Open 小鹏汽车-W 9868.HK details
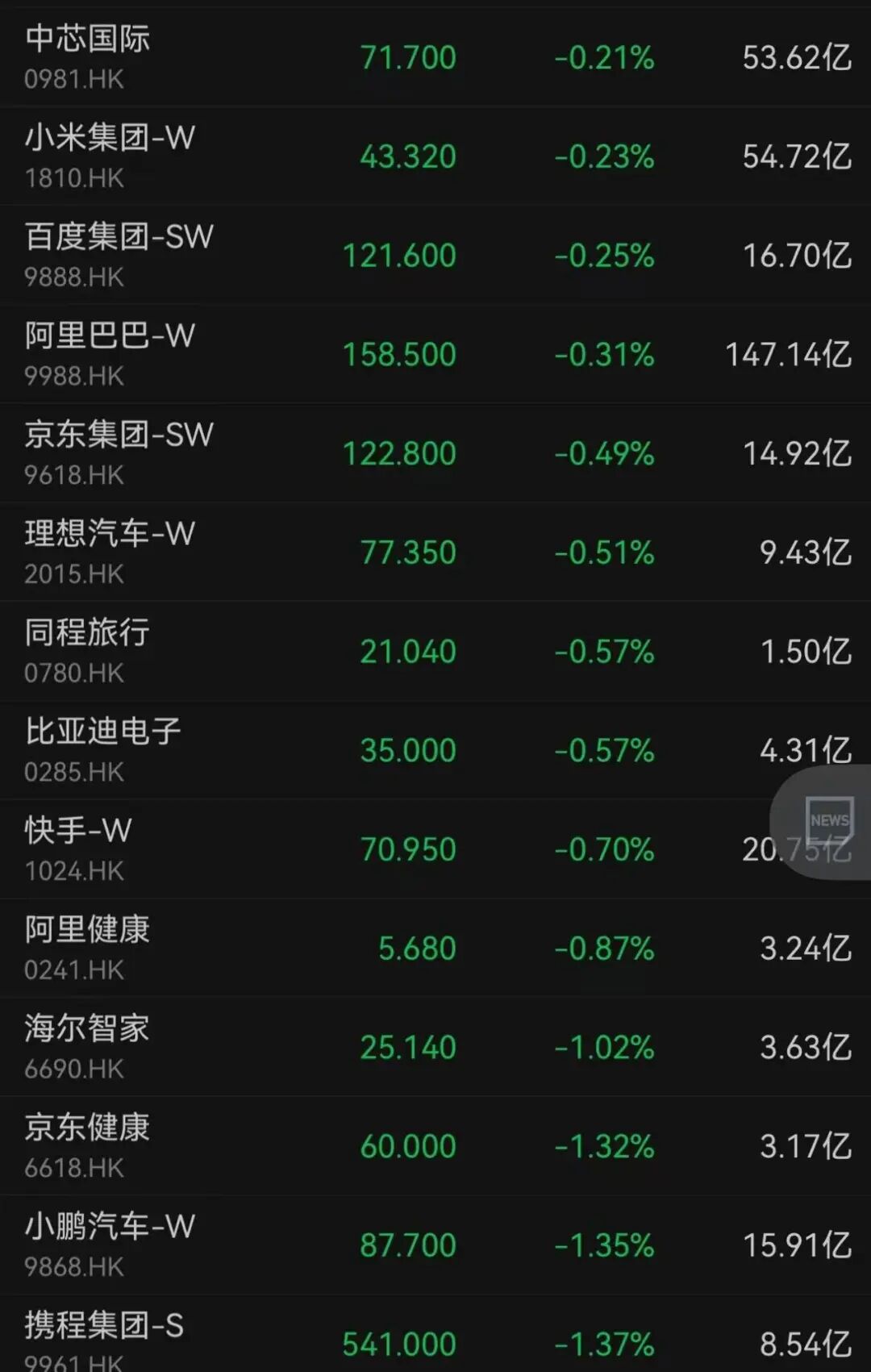This screenshot has height=1372, width=871. [110, 1245]
